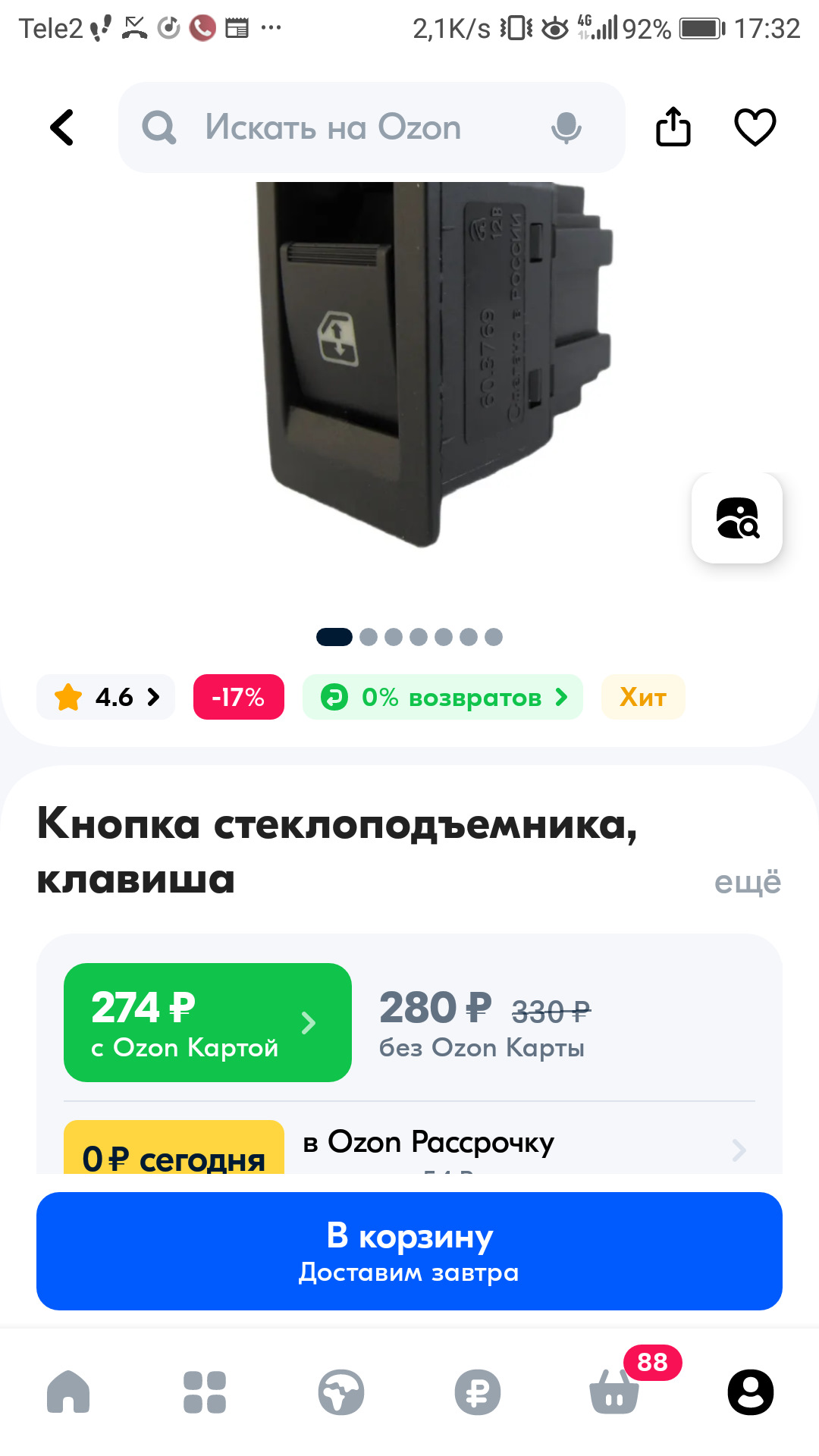Open your profile via the person icon
The height and width of the screenshot is (1456, 819).
750,1392
